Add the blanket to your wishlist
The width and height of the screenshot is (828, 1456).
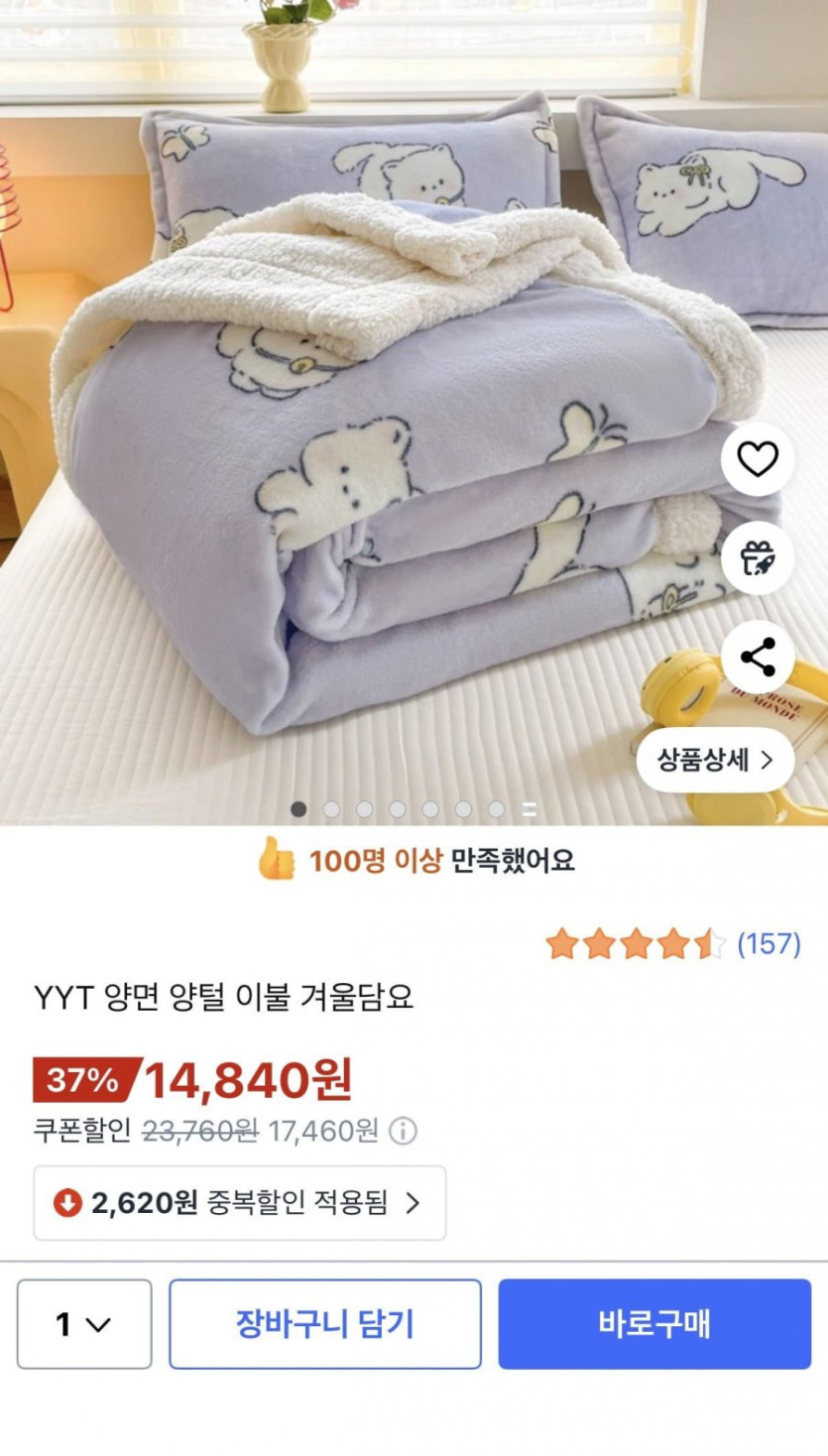pyautogui.click(x=758, y=459)
